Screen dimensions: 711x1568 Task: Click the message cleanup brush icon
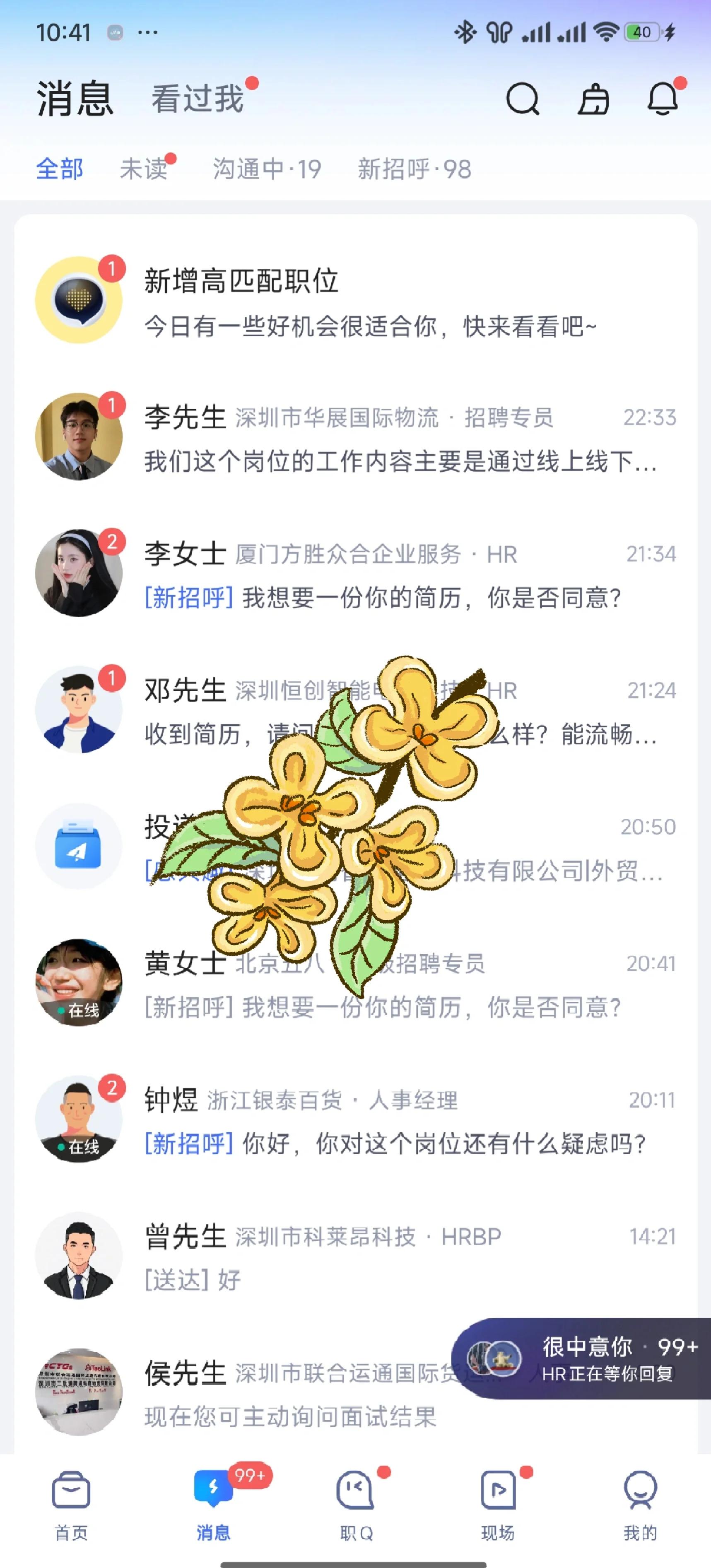tap(594, 99)
